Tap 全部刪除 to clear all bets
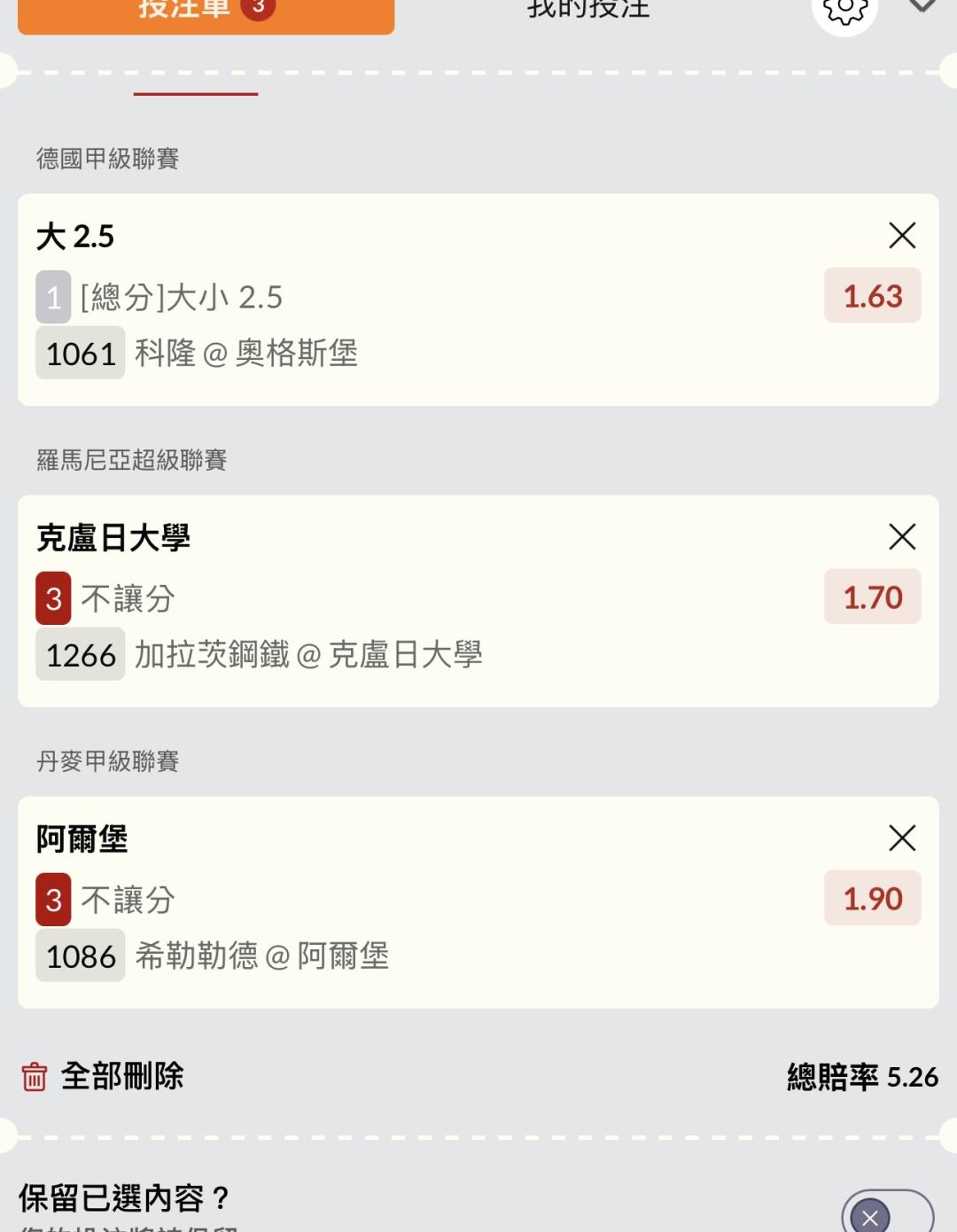The image size is (957, 1232). coord(103,1077)
